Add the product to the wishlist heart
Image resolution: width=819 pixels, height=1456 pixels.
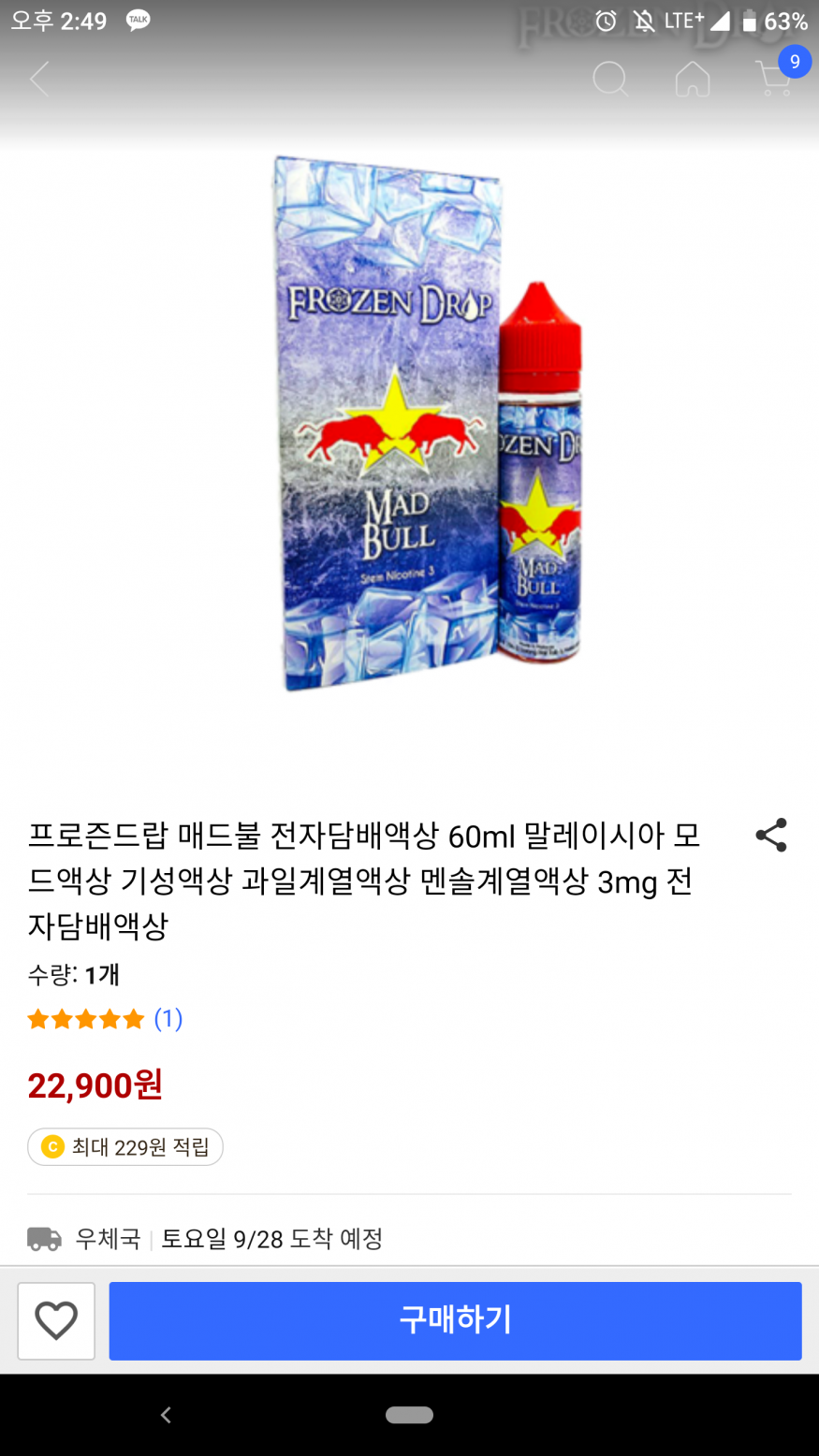[x=56, y=1320]
